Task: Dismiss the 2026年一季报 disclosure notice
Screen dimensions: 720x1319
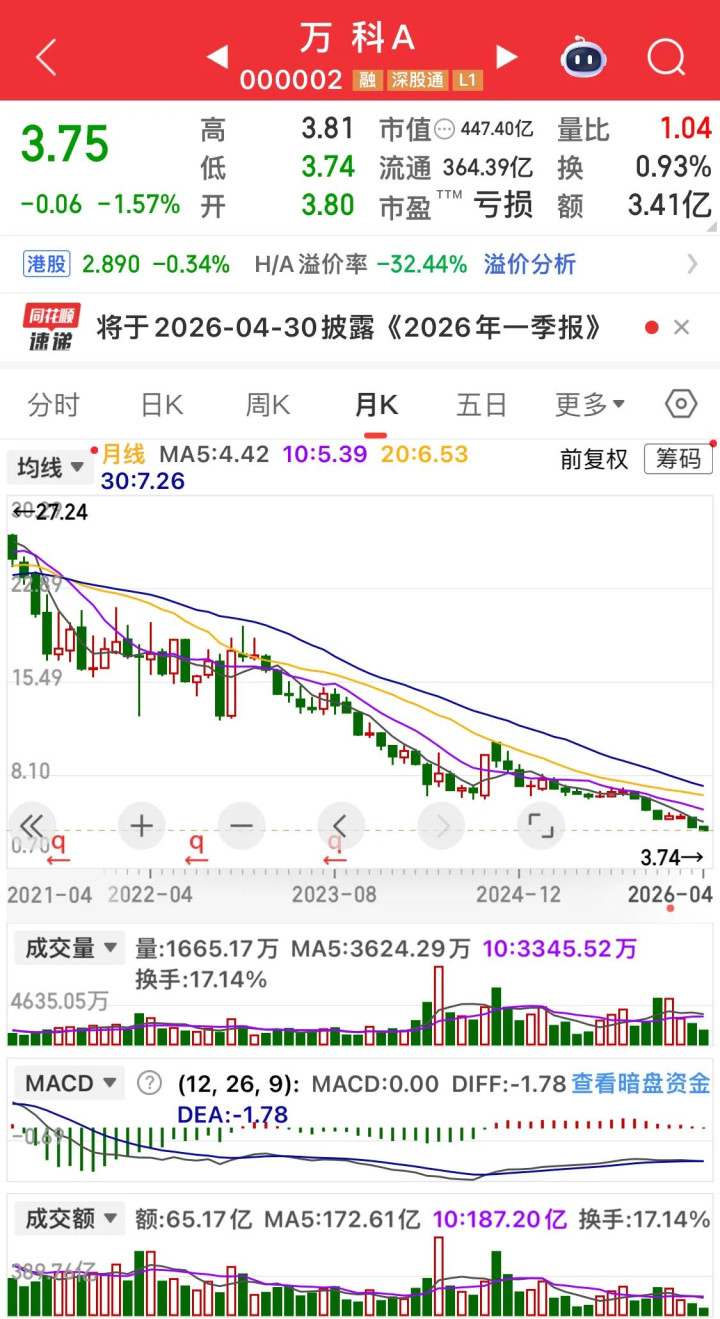Action: click(682, 327)
